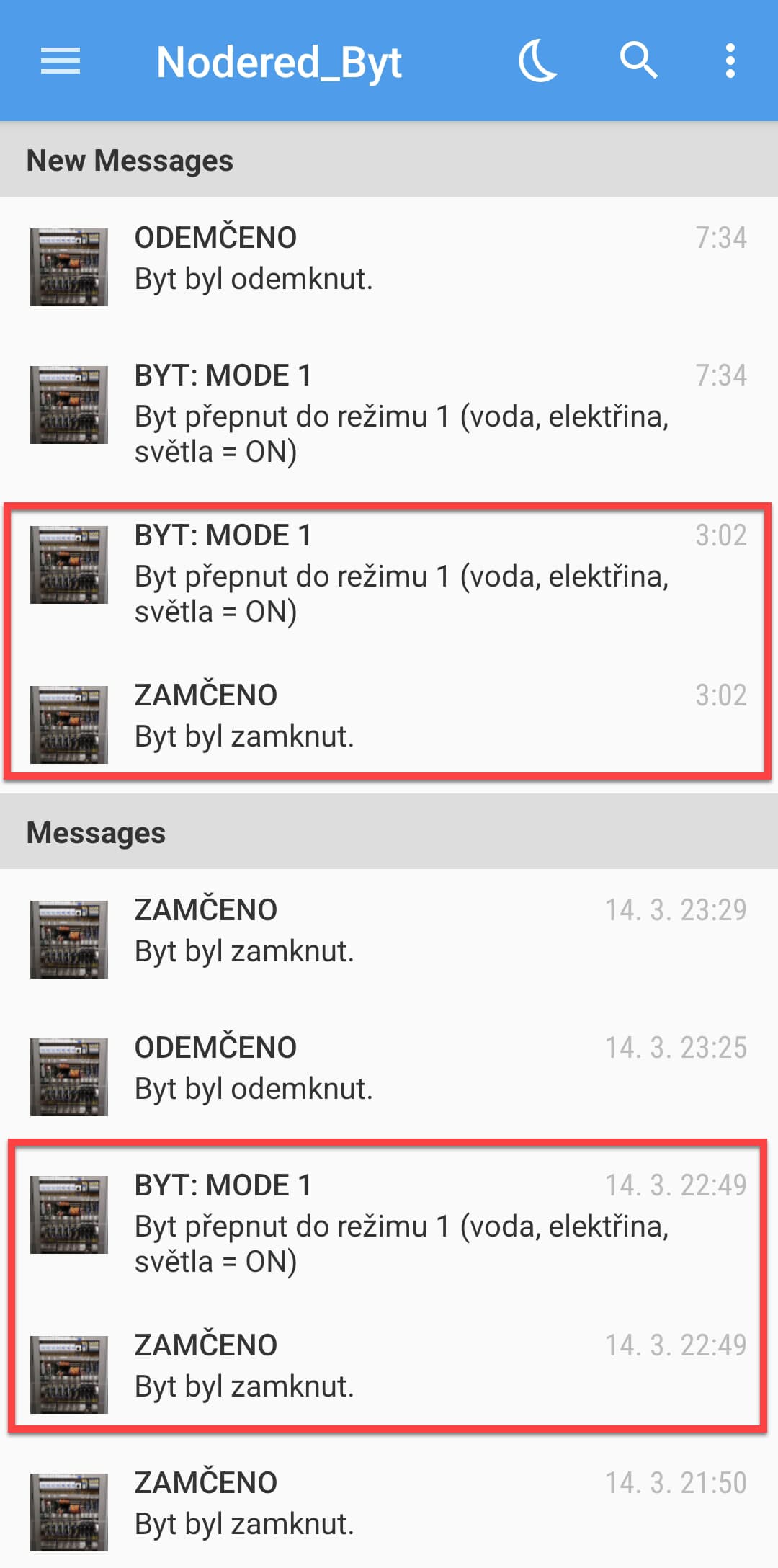Open the BYT: MODE 1 message from 3:02
The width and height of the screenshot is (778, 1568).
(x=389, y=575)
